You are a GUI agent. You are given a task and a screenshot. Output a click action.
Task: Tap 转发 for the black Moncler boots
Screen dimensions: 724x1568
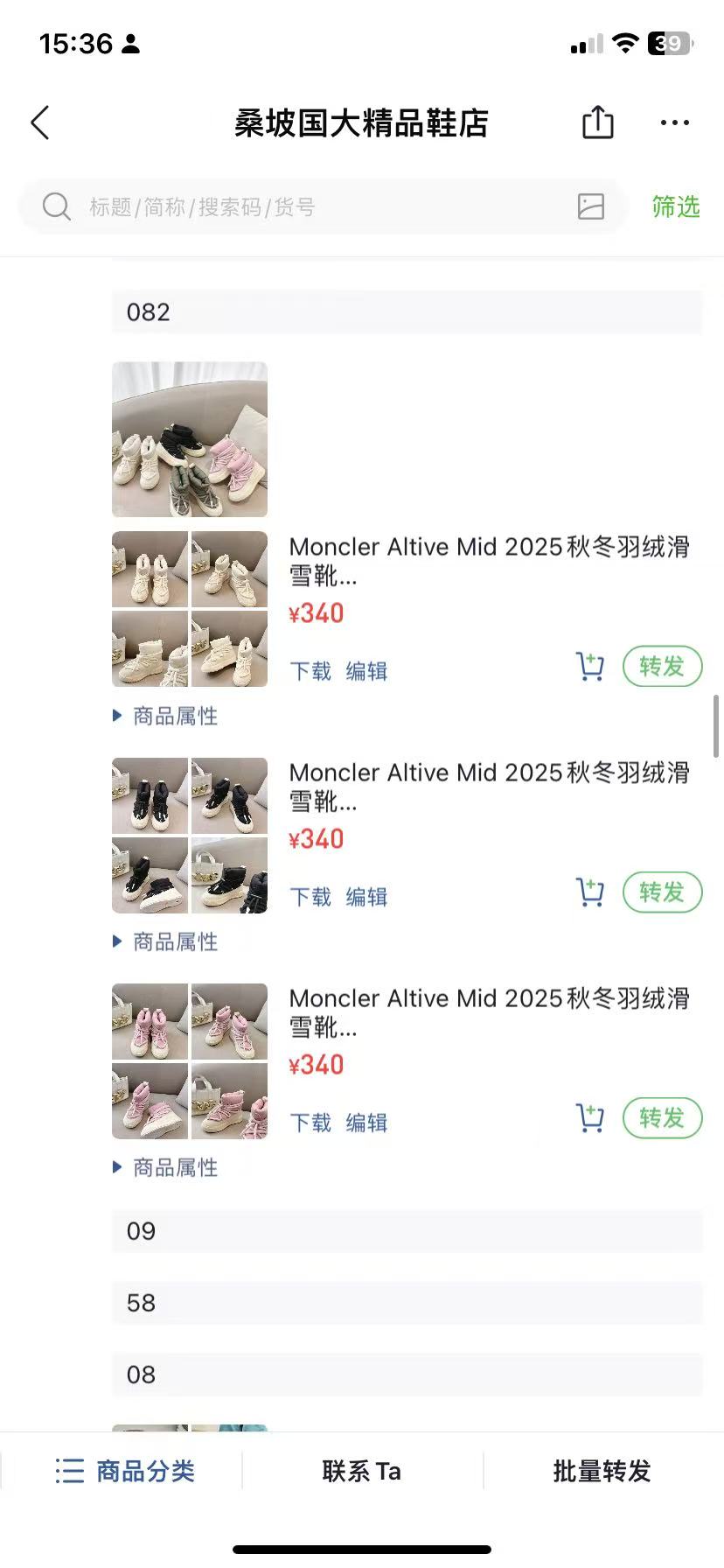click(x=662, y=892)
